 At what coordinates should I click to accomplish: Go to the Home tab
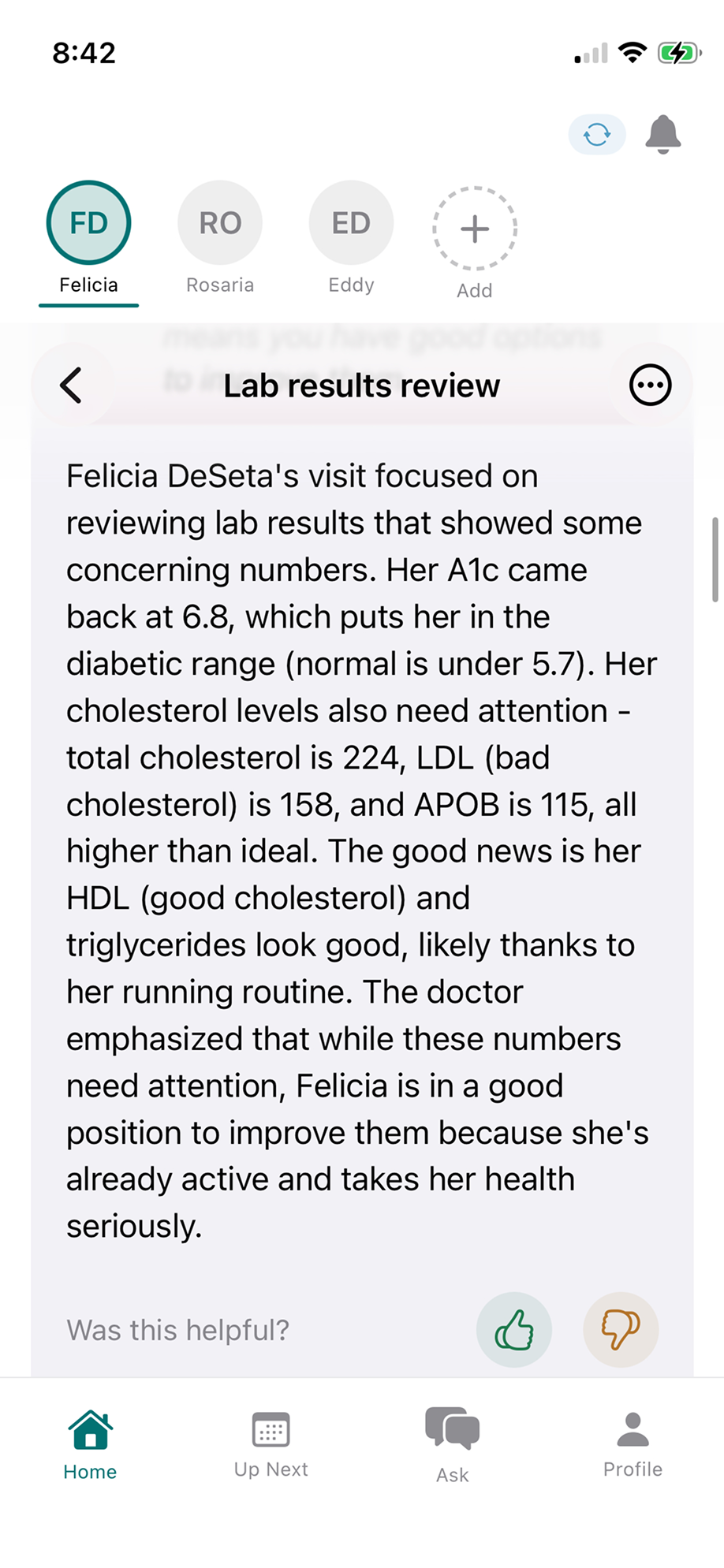(x=90, y=1444)
